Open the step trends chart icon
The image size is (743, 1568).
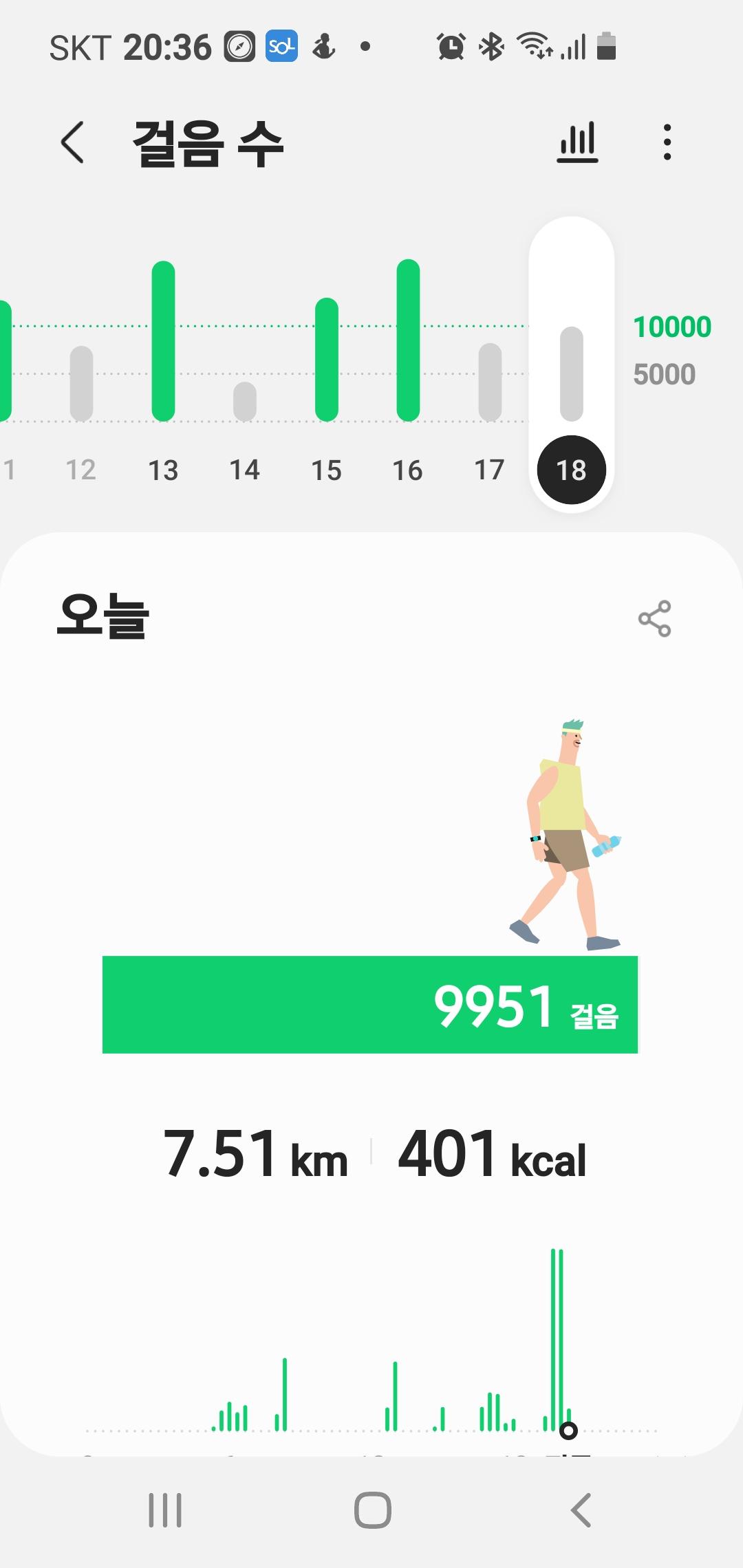(577, 142)
